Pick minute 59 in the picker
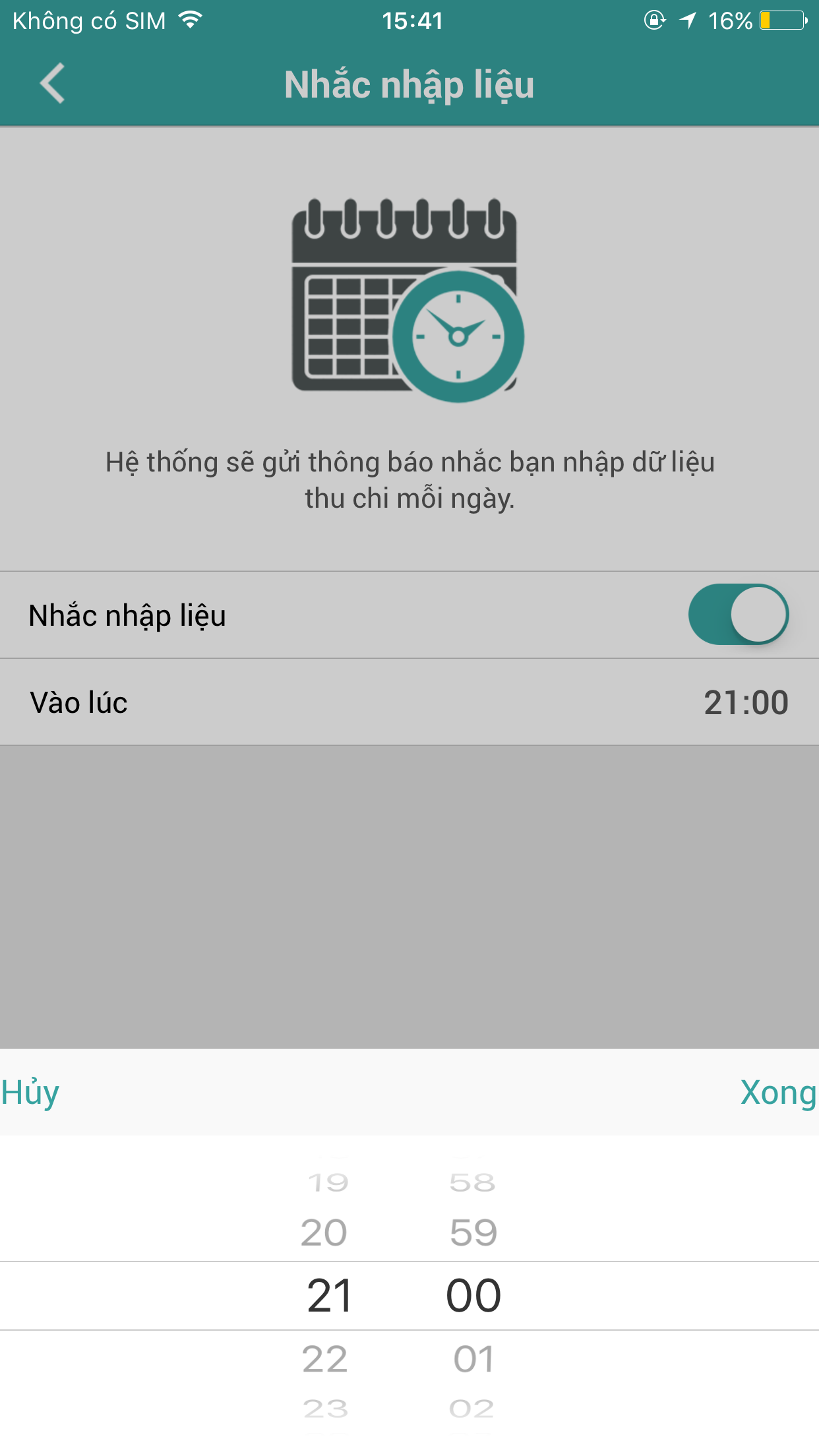This screenshot has width=819, height=1456. click(473, 1232)
